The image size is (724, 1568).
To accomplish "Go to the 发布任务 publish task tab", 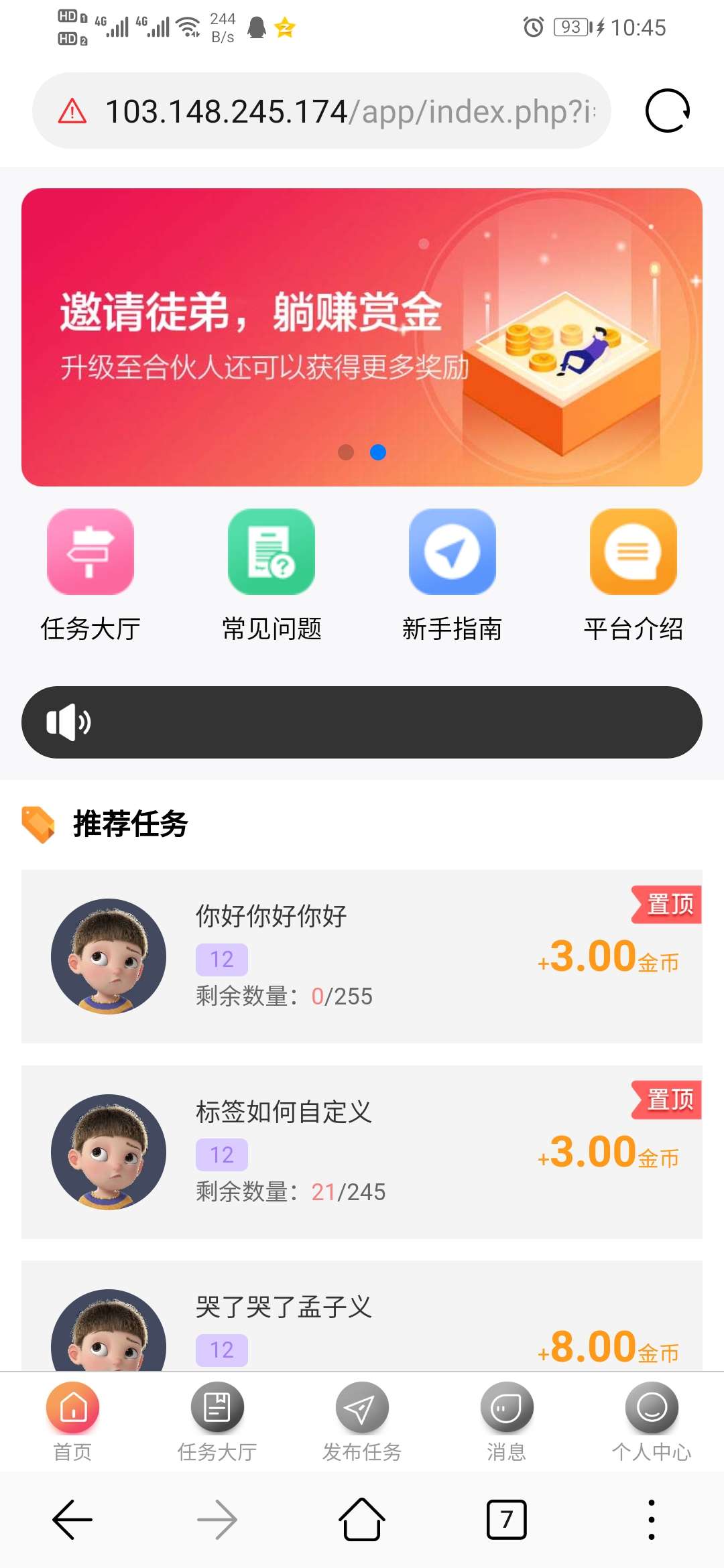I will pyautogui.click(x=362, y=1421).
